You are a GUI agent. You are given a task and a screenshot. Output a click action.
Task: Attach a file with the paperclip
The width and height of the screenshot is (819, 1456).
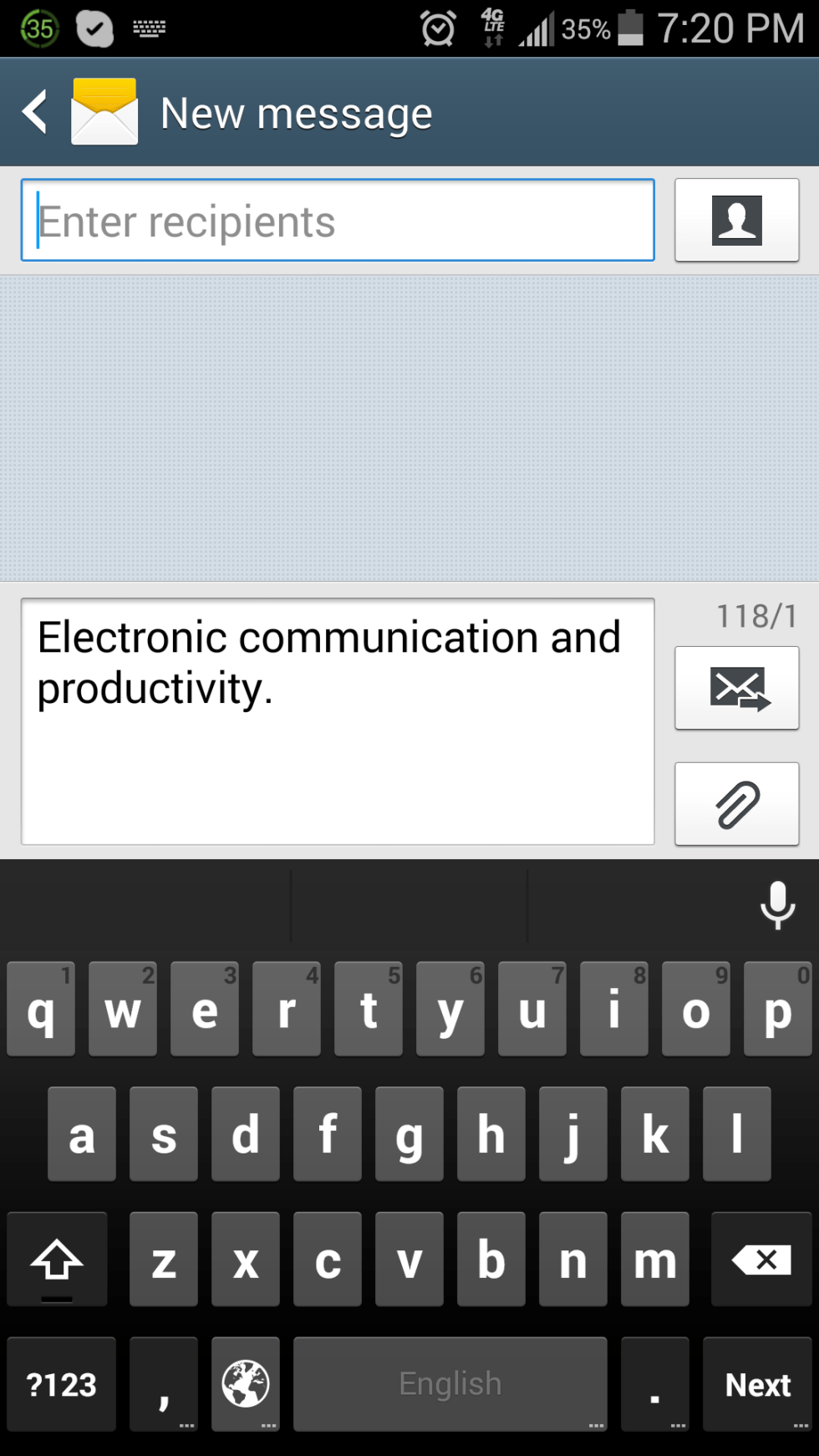point(736,804)
